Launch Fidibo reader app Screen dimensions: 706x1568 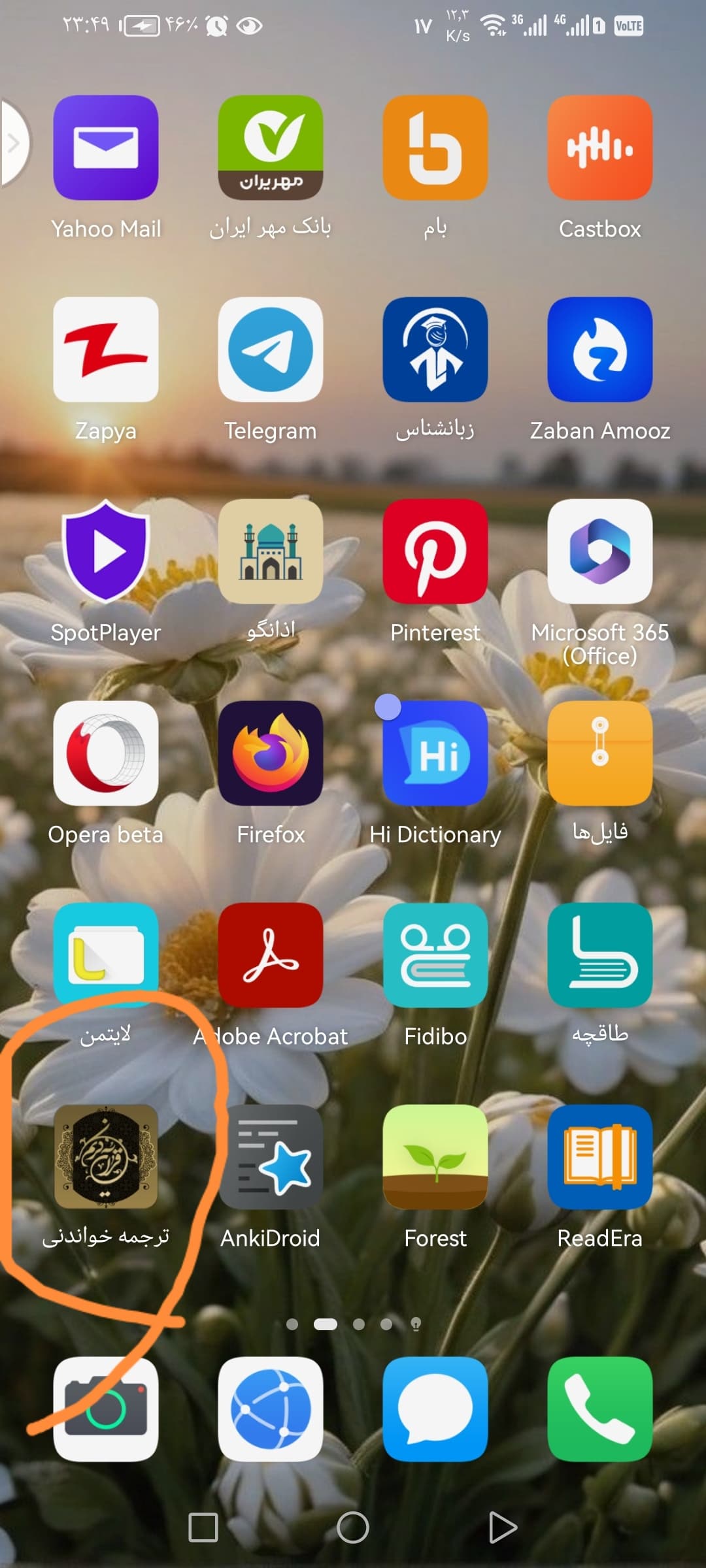435,955
